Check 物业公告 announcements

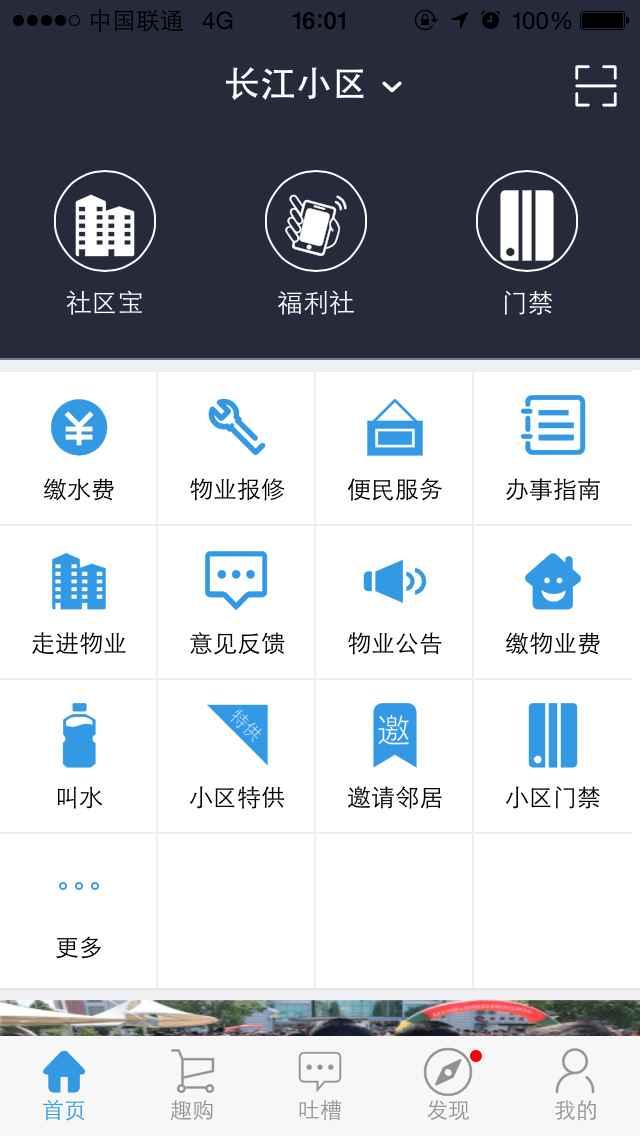pos(395,602)
